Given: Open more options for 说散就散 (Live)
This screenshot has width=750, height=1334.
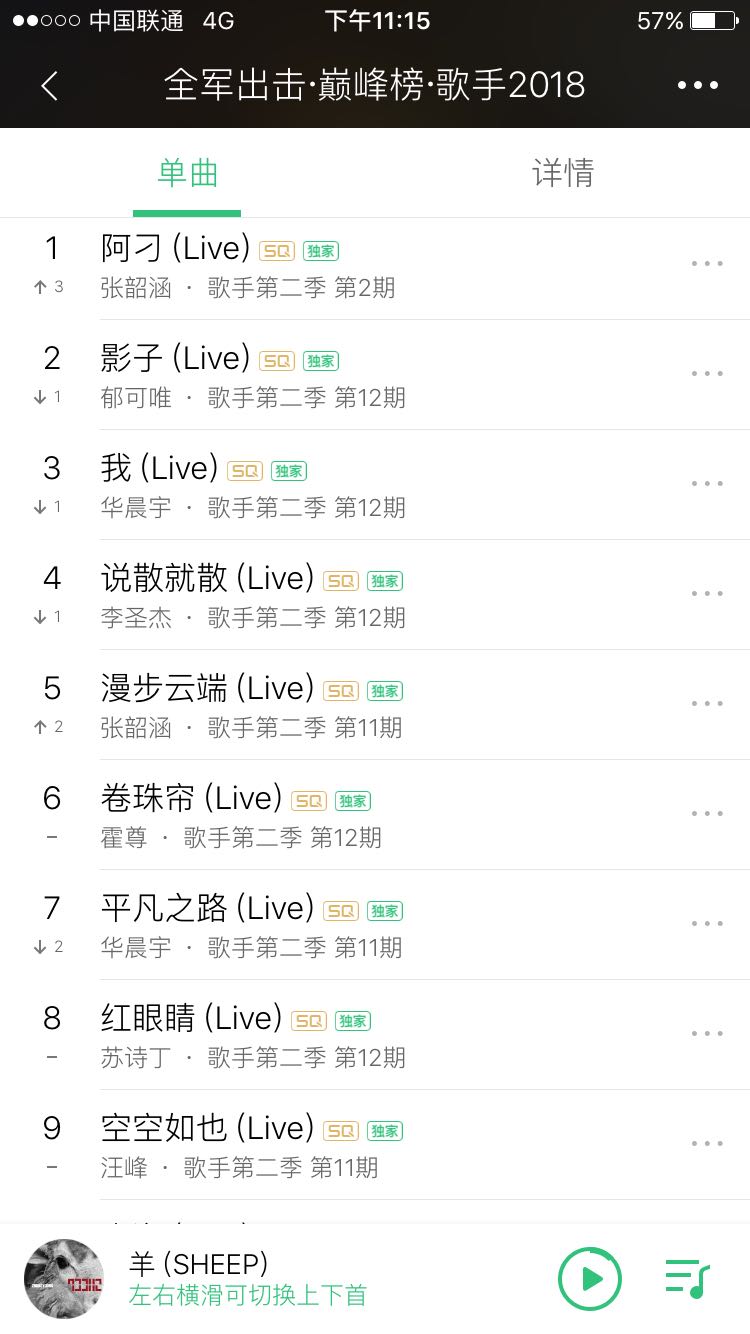Looking at the screenshot, I should tap(706, 594).
